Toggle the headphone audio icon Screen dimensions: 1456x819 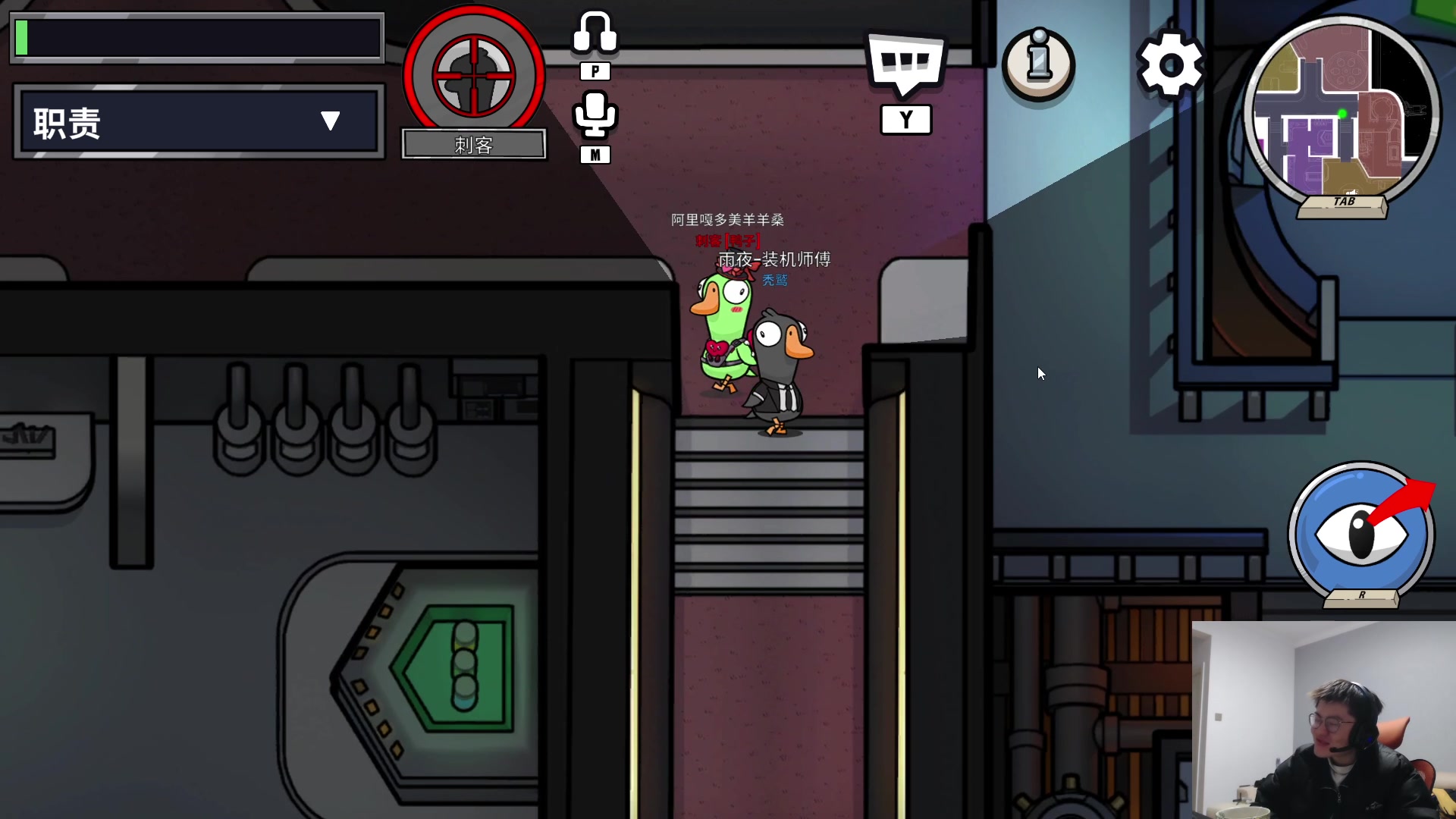coord(595,33)
